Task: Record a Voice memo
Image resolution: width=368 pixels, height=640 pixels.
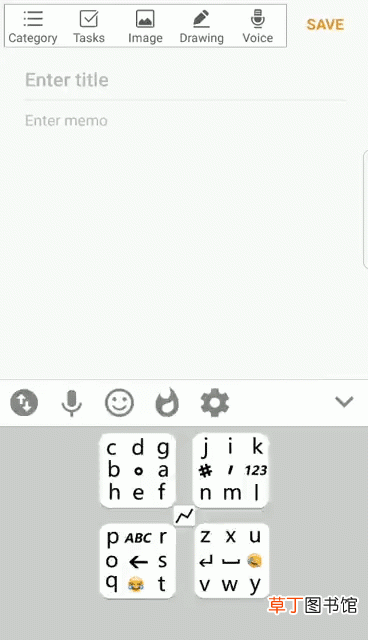Action: pos(257,27)
